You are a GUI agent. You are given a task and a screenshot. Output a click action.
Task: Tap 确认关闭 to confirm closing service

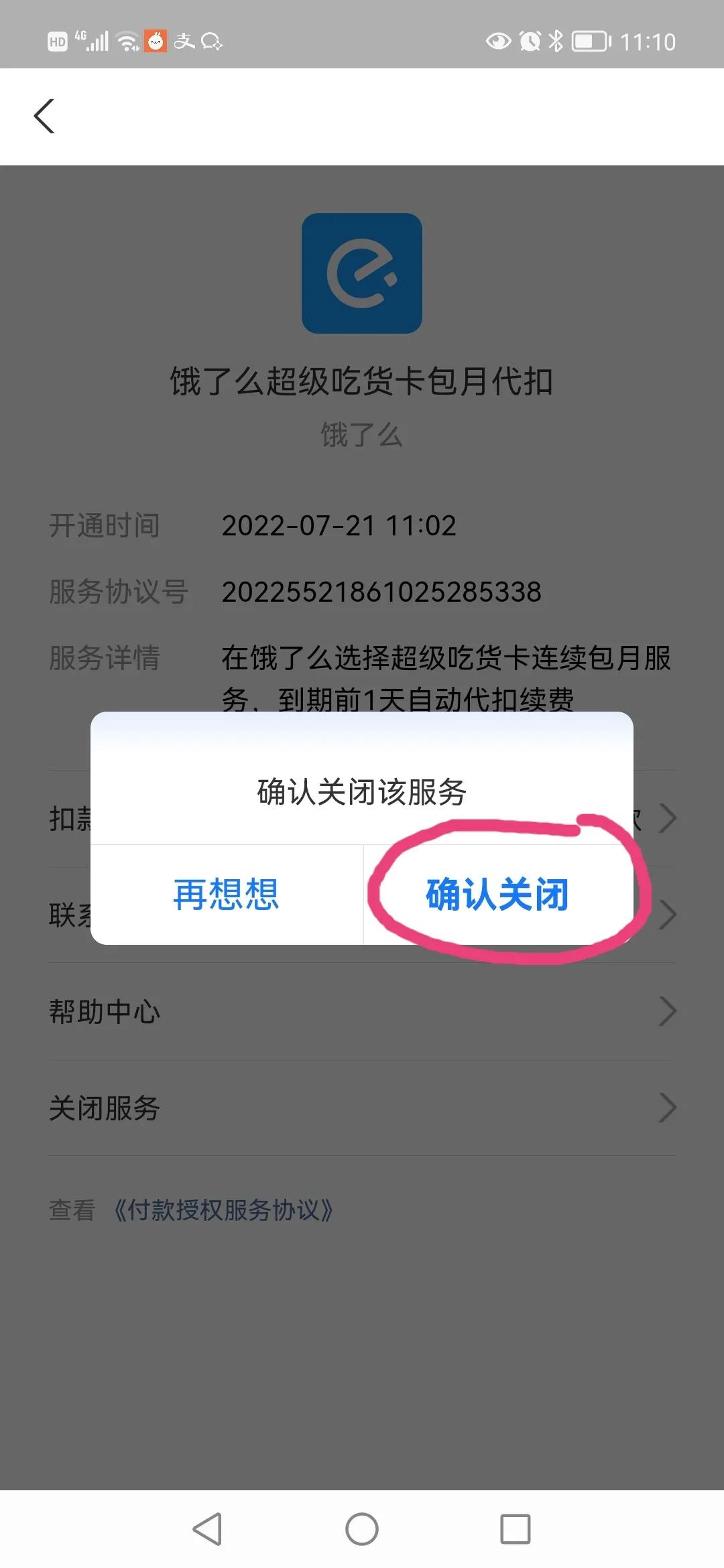[x=497, y=895]
